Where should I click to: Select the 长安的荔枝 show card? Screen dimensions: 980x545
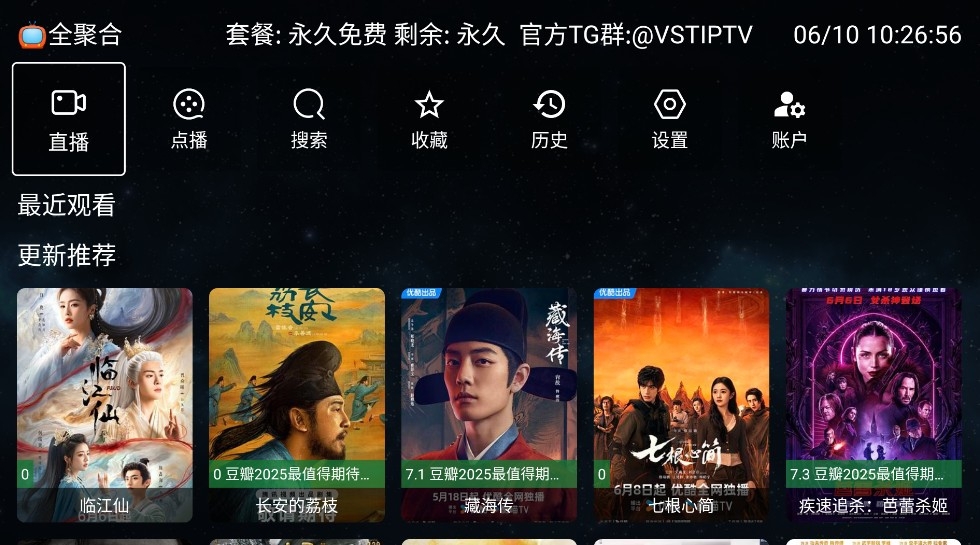click(297, 404)
